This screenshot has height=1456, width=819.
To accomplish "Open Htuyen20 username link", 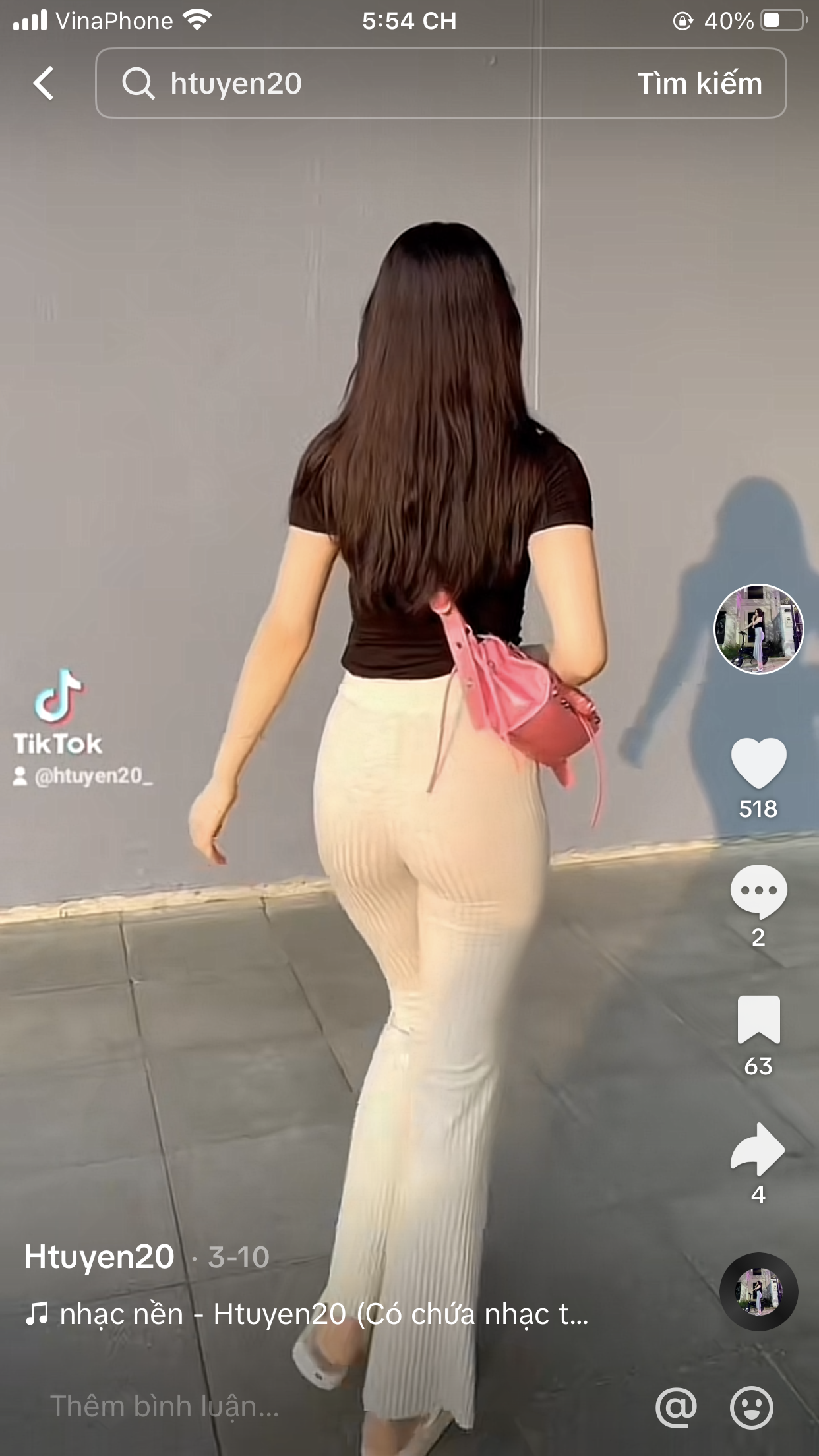I will pyautogui.click(x=100, y=1257).
